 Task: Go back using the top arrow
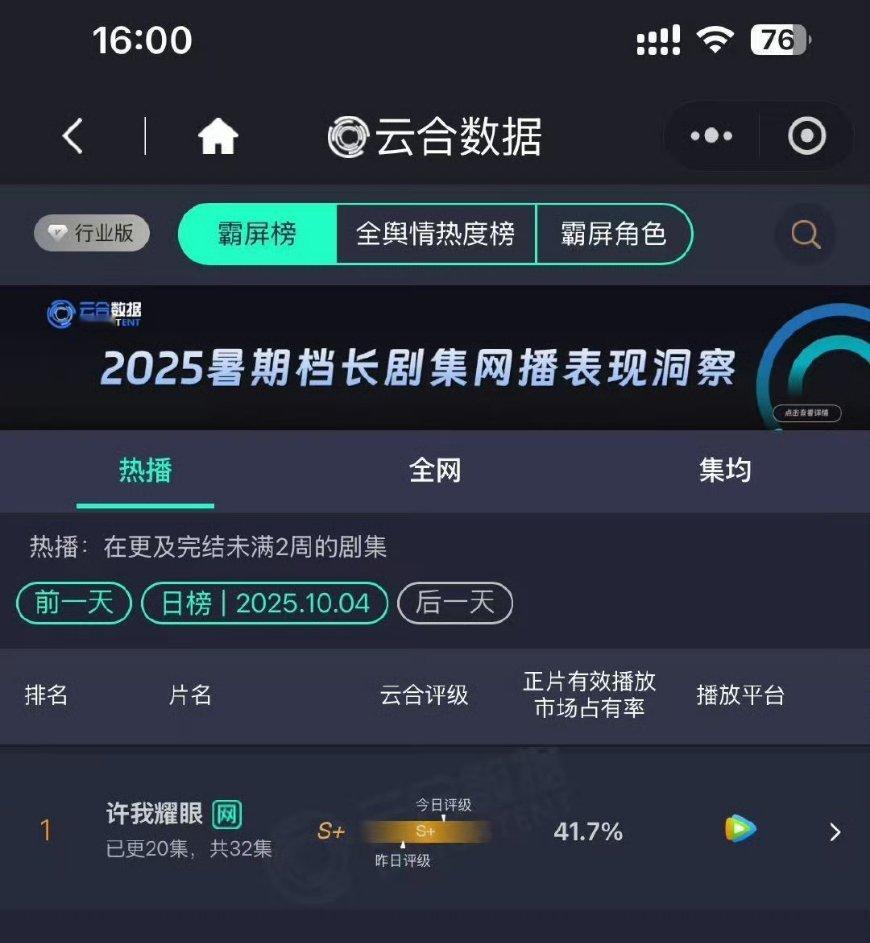(72, 136)
